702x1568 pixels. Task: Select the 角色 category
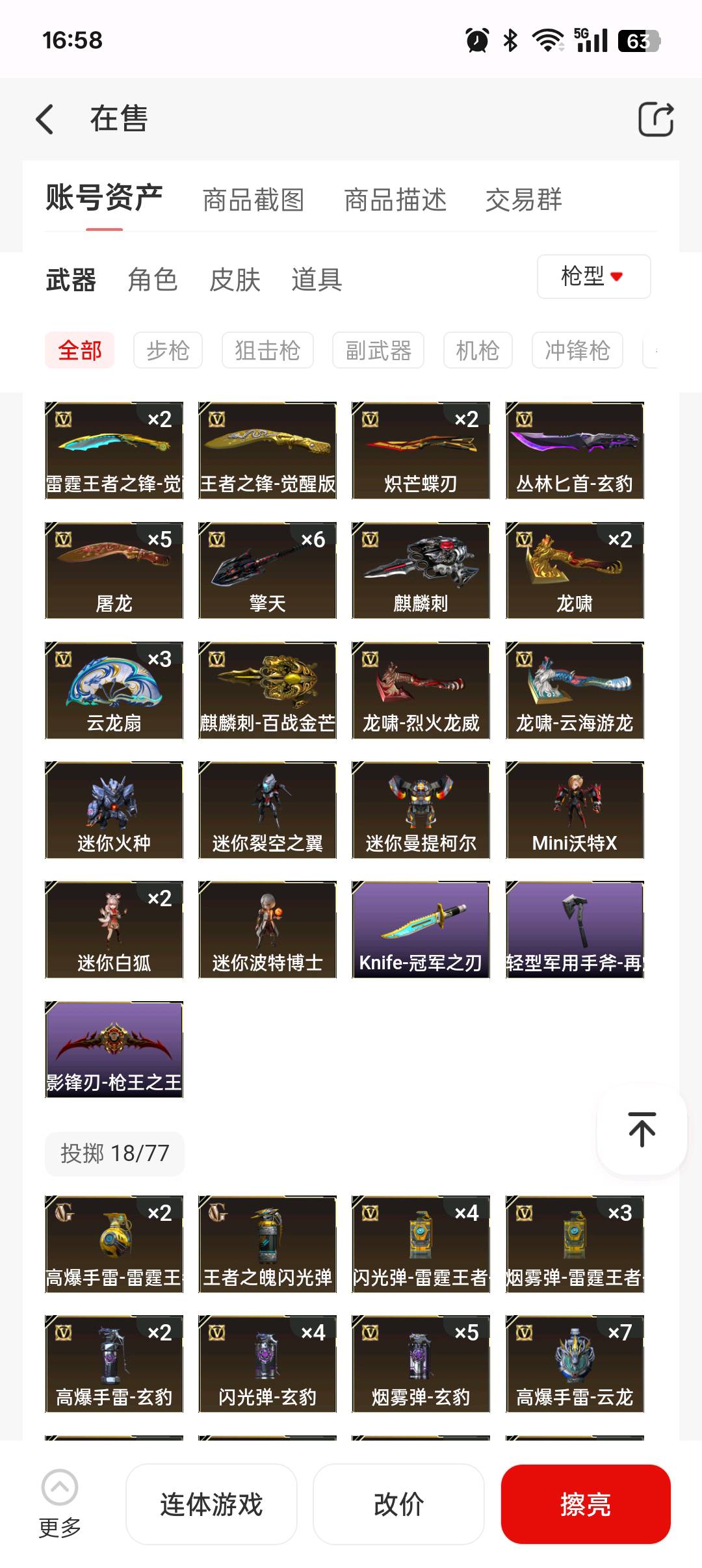tap(153, 280)
